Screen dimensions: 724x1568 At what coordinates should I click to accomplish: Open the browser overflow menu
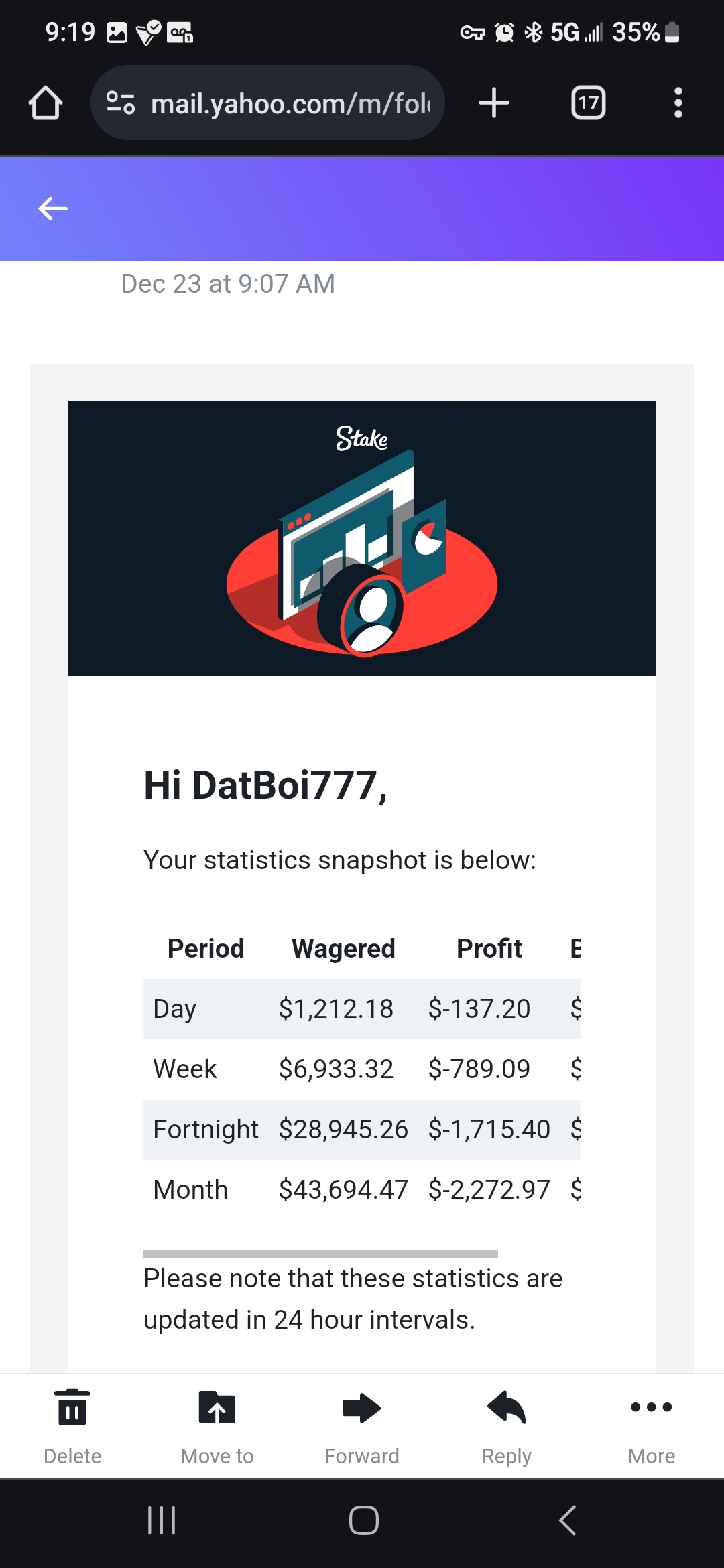click(x=678, y=103)
